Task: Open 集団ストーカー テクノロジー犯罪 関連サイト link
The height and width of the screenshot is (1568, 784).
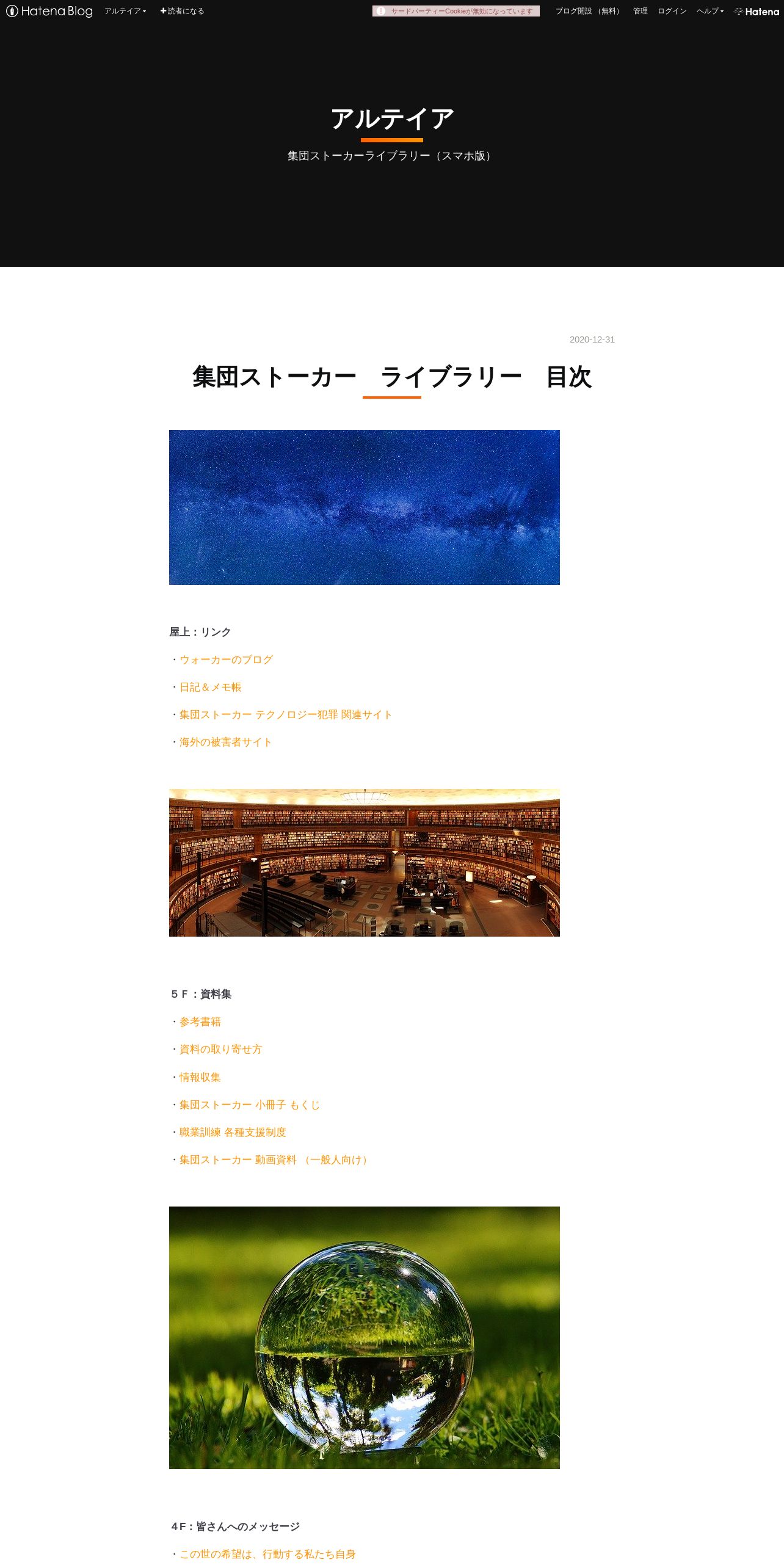Action: 286,714
